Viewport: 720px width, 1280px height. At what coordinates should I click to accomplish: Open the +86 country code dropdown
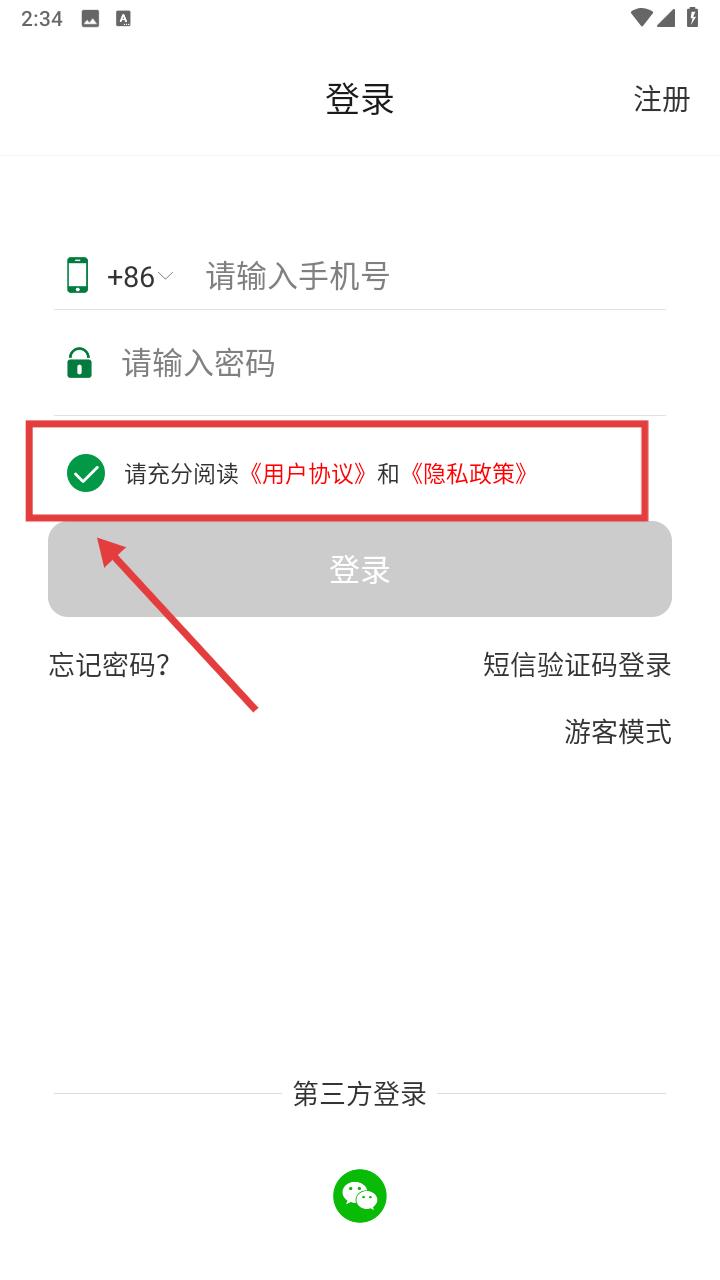[140, 276]
